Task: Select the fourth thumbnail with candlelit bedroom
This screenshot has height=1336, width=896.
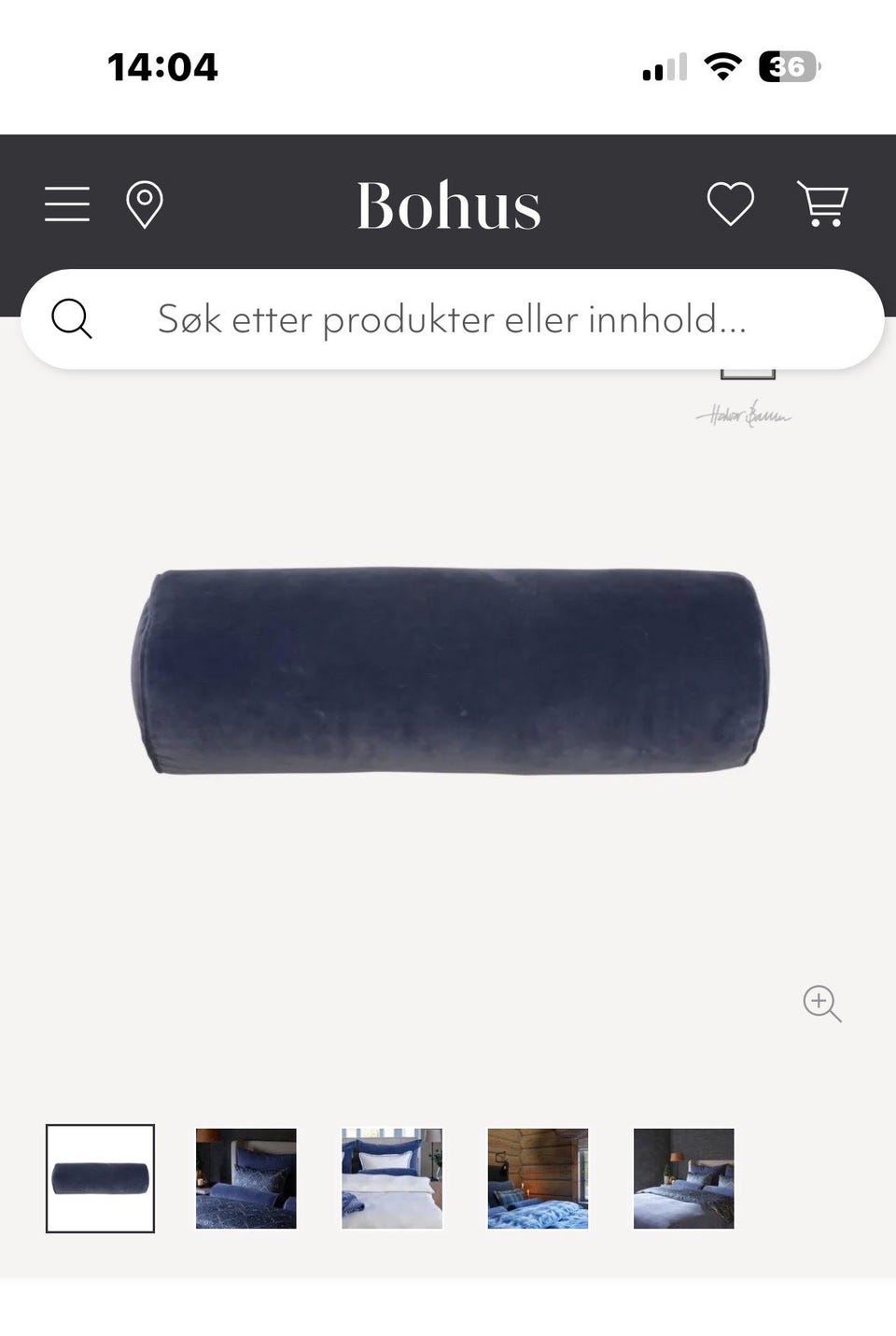Action: 538,1178
